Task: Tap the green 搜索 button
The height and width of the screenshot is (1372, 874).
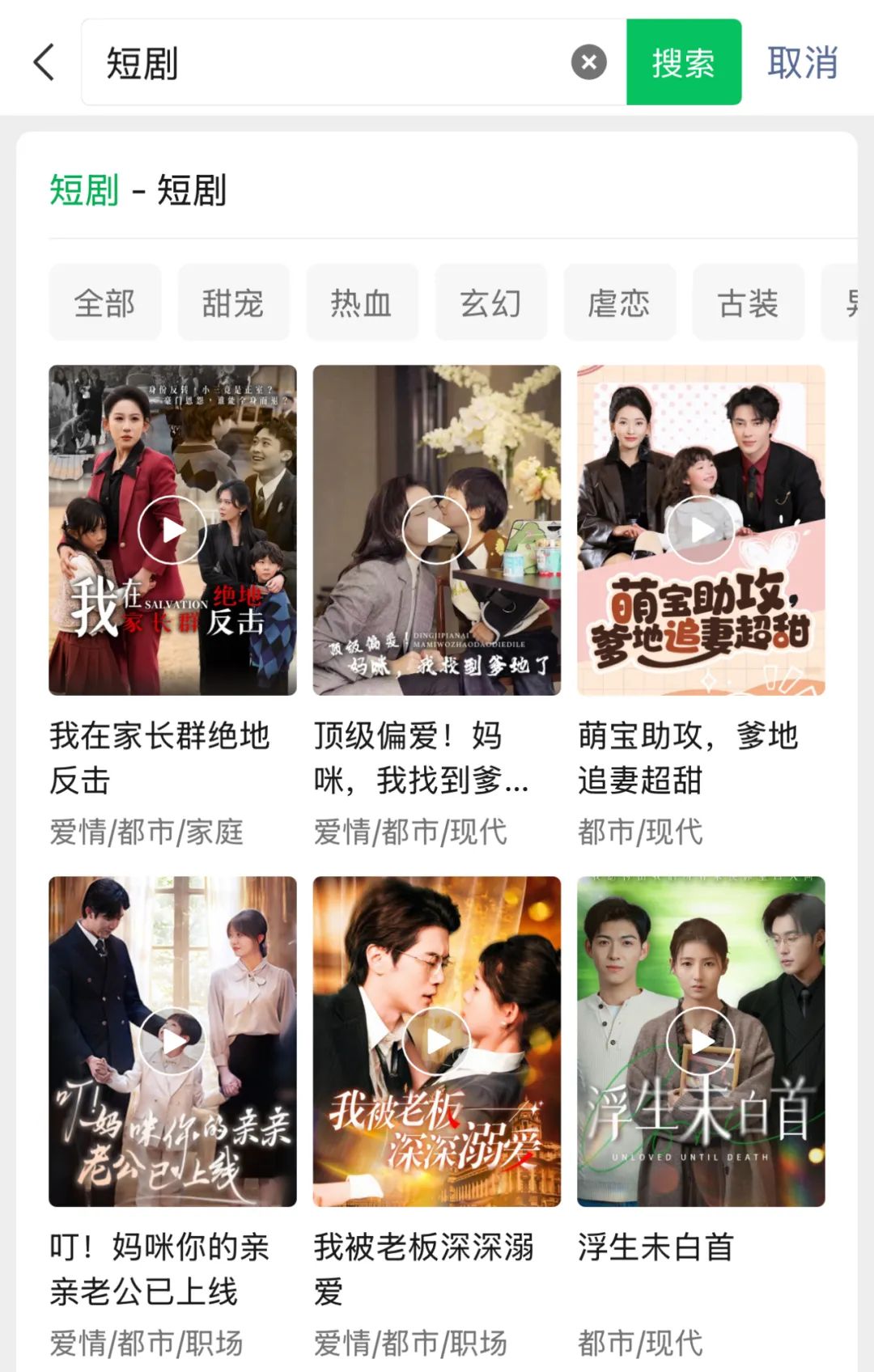Action: [x=683, y=62]
